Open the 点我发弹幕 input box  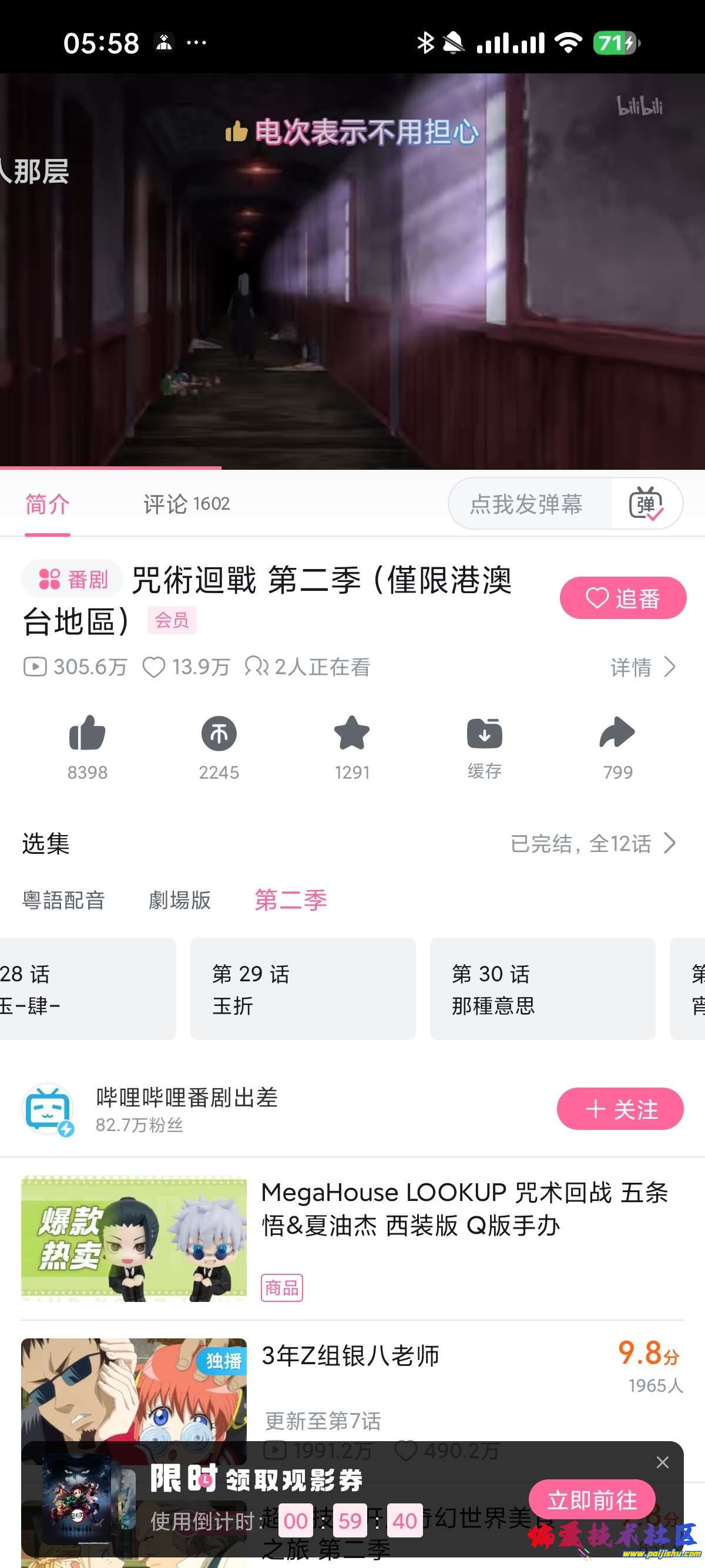[526, 504]
